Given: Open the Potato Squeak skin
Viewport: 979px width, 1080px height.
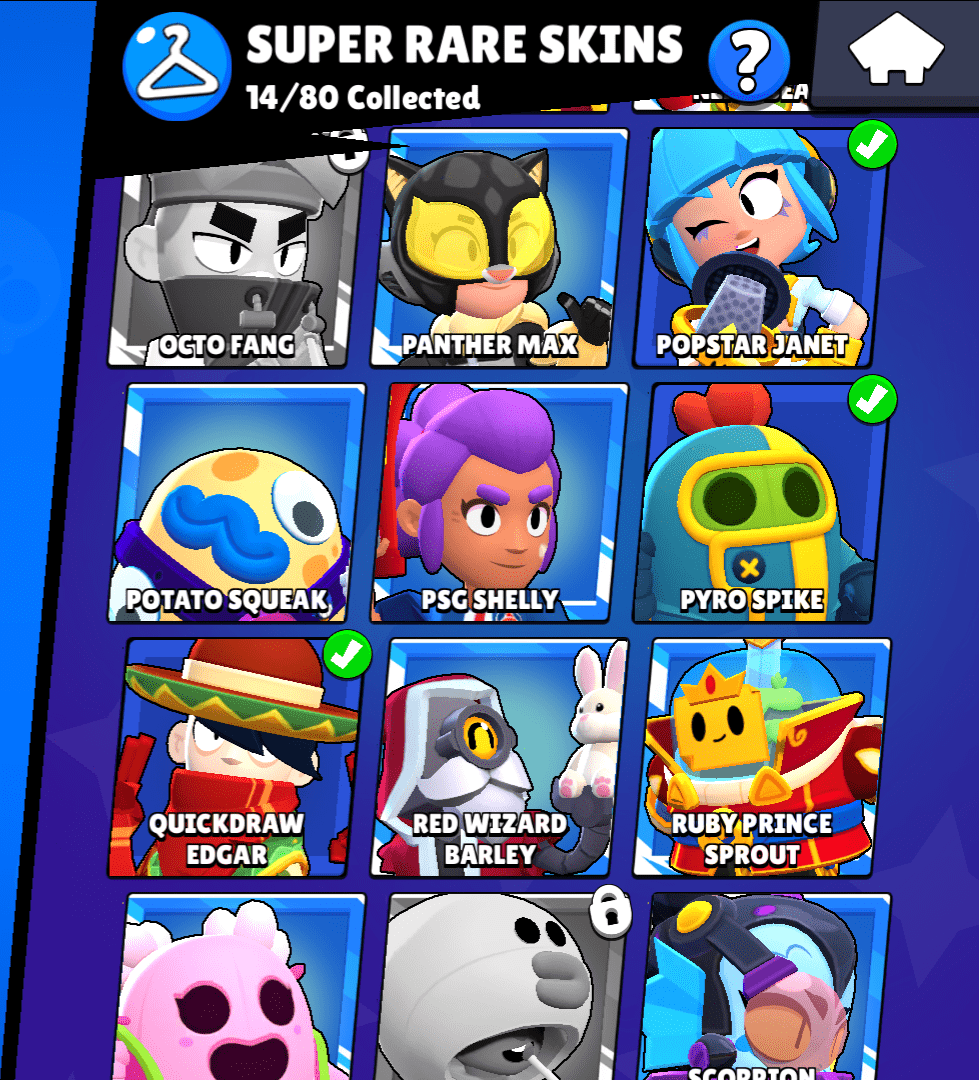Looking at the screenshot, I should (238, 505).
